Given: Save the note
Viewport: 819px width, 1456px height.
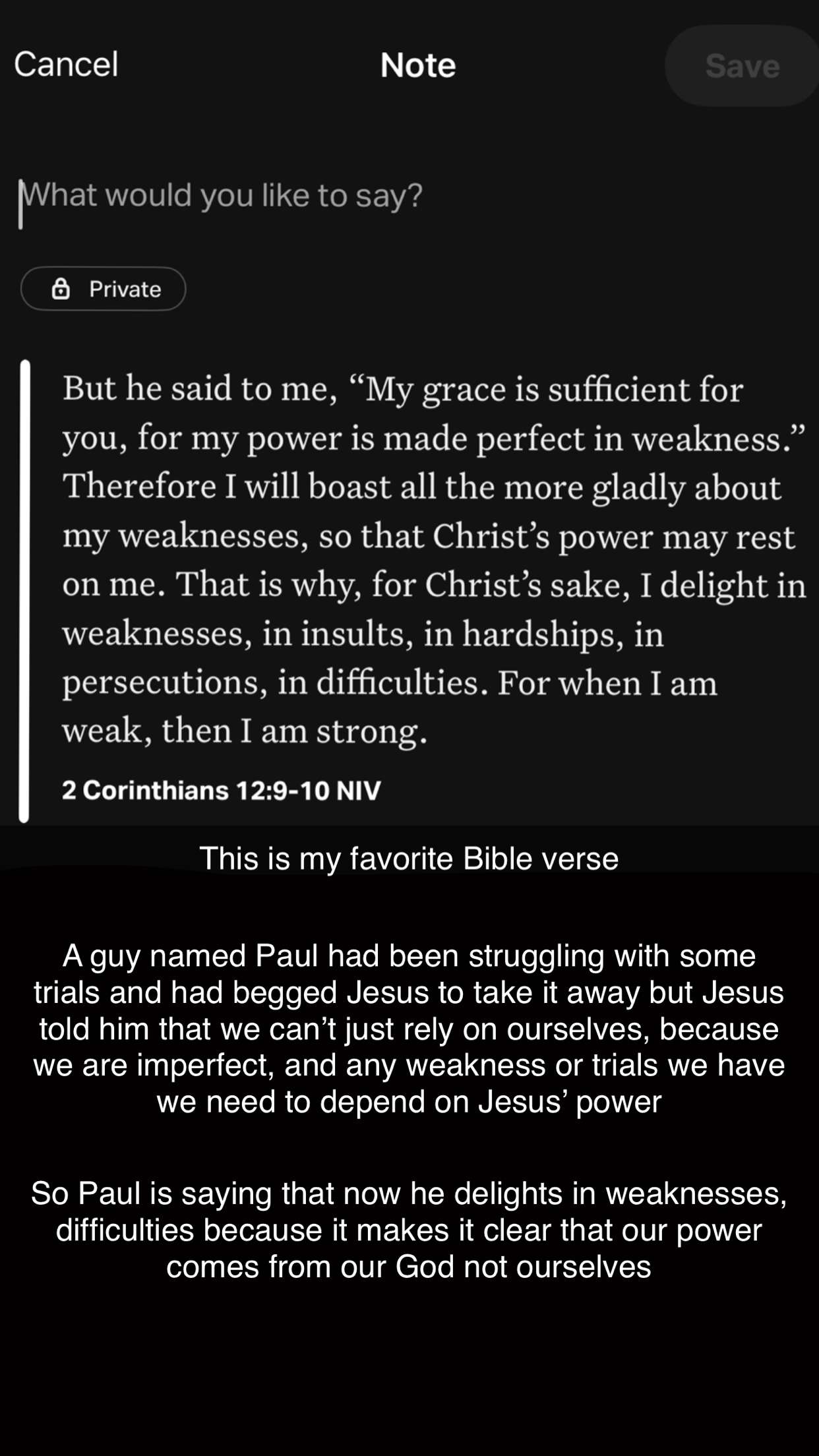Looking at the screenshot, I should tap(742, 66).
